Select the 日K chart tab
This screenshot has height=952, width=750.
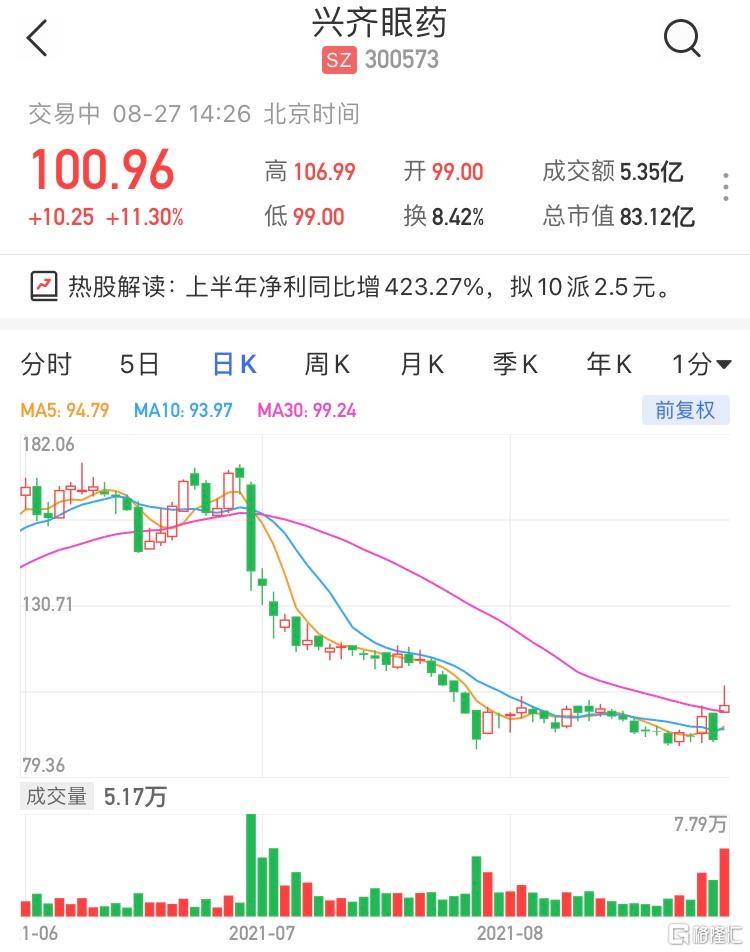(234, 365)
